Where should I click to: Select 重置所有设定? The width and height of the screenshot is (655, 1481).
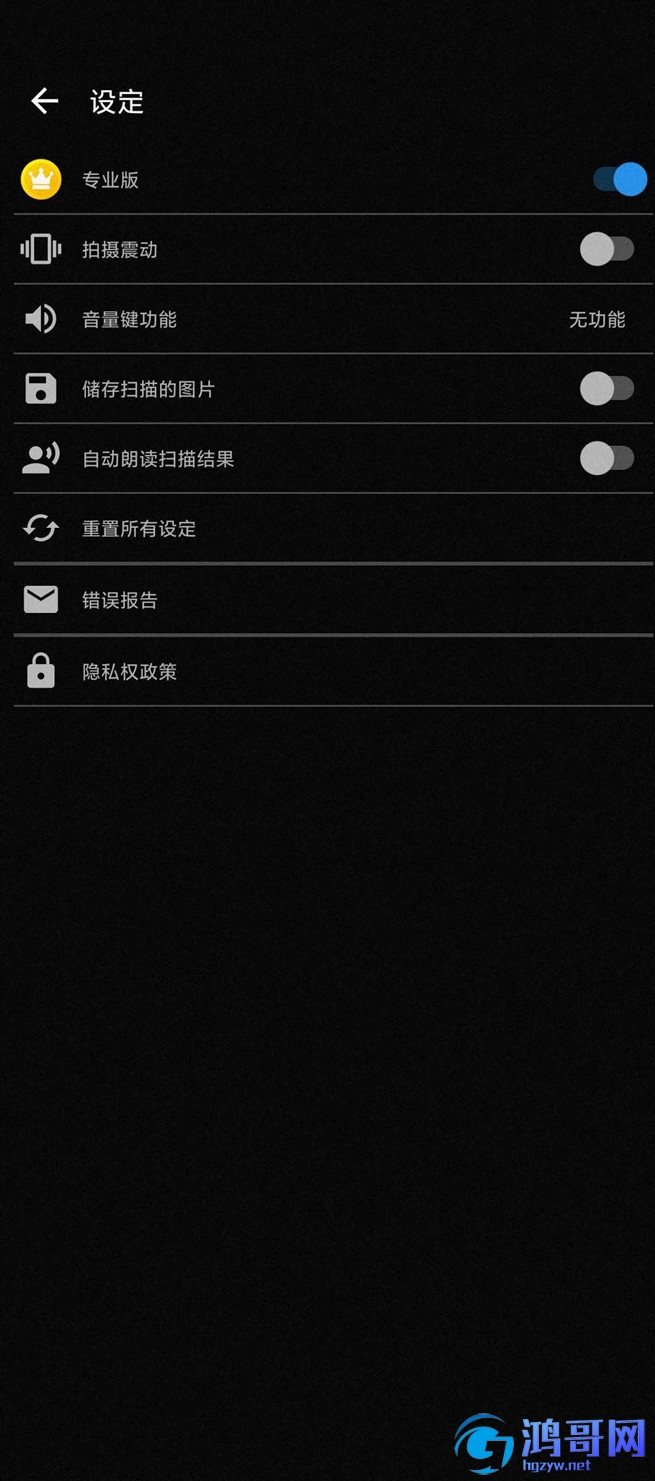(x=333, y=529)
